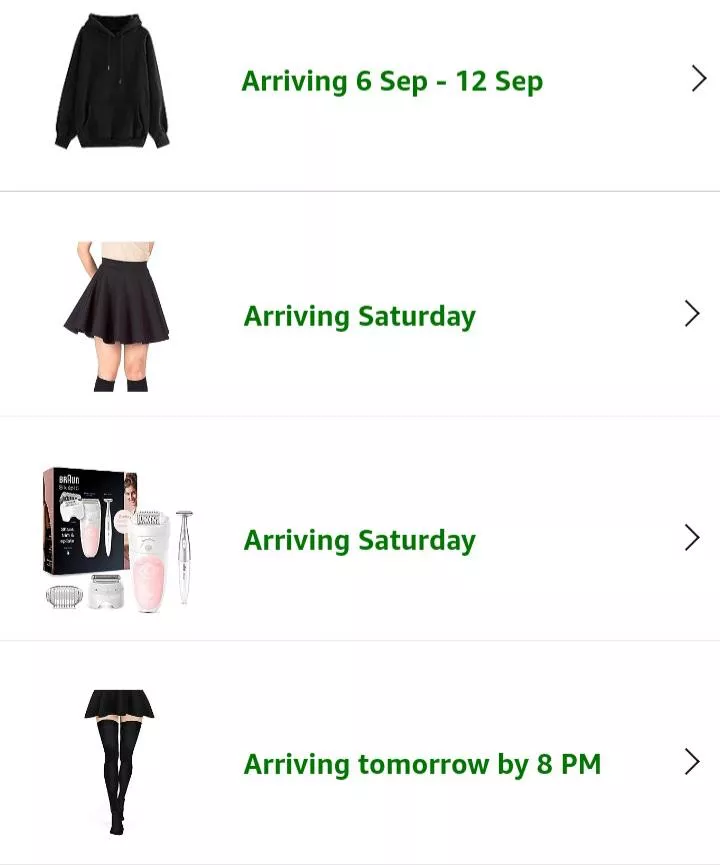Image resolution: width=720 pixels, height=867 pixels.
Task: Check the order arriving tomorrow by 8 PM
Action: click(x=422, y=765)
